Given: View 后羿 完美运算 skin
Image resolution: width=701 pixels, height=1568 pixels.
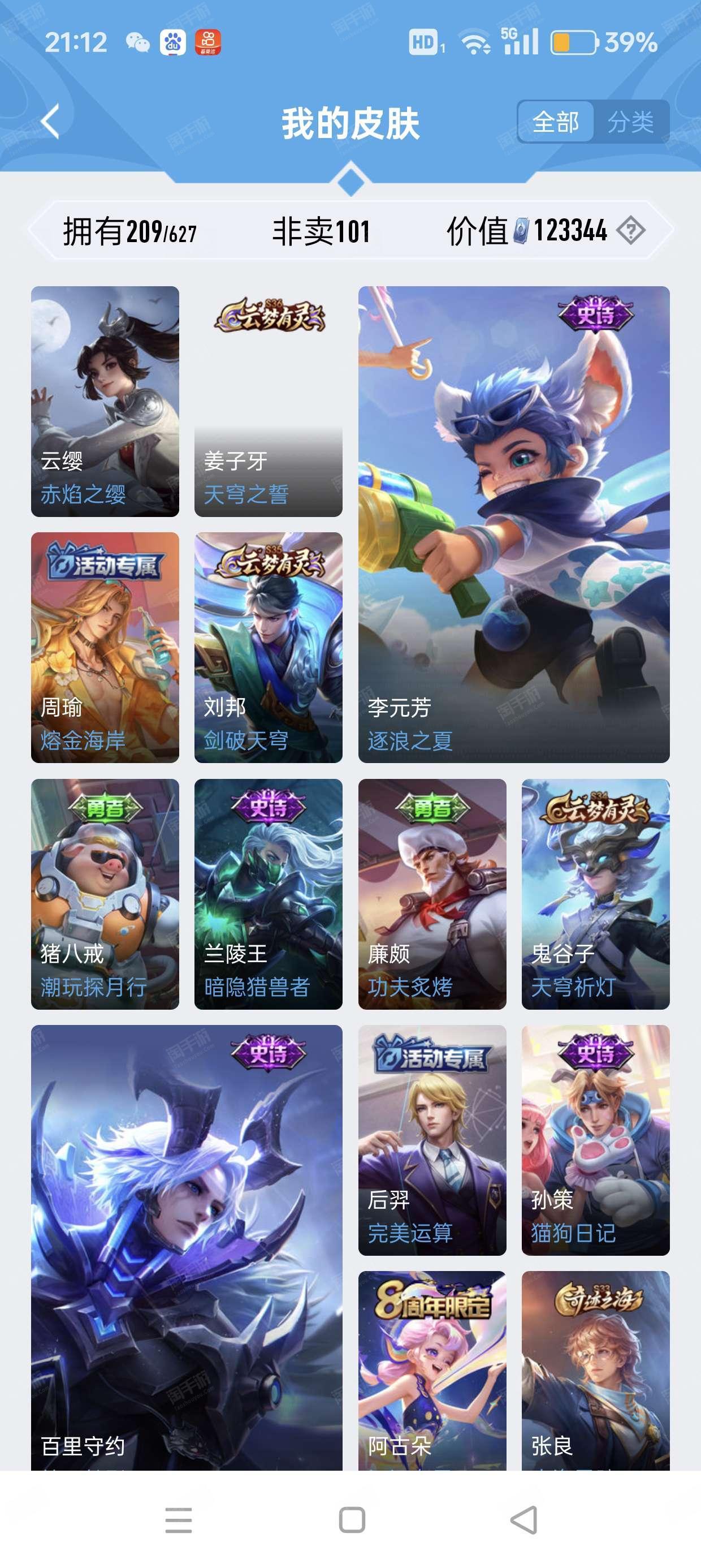Looking at the screenshot, I should point(432,1140).
